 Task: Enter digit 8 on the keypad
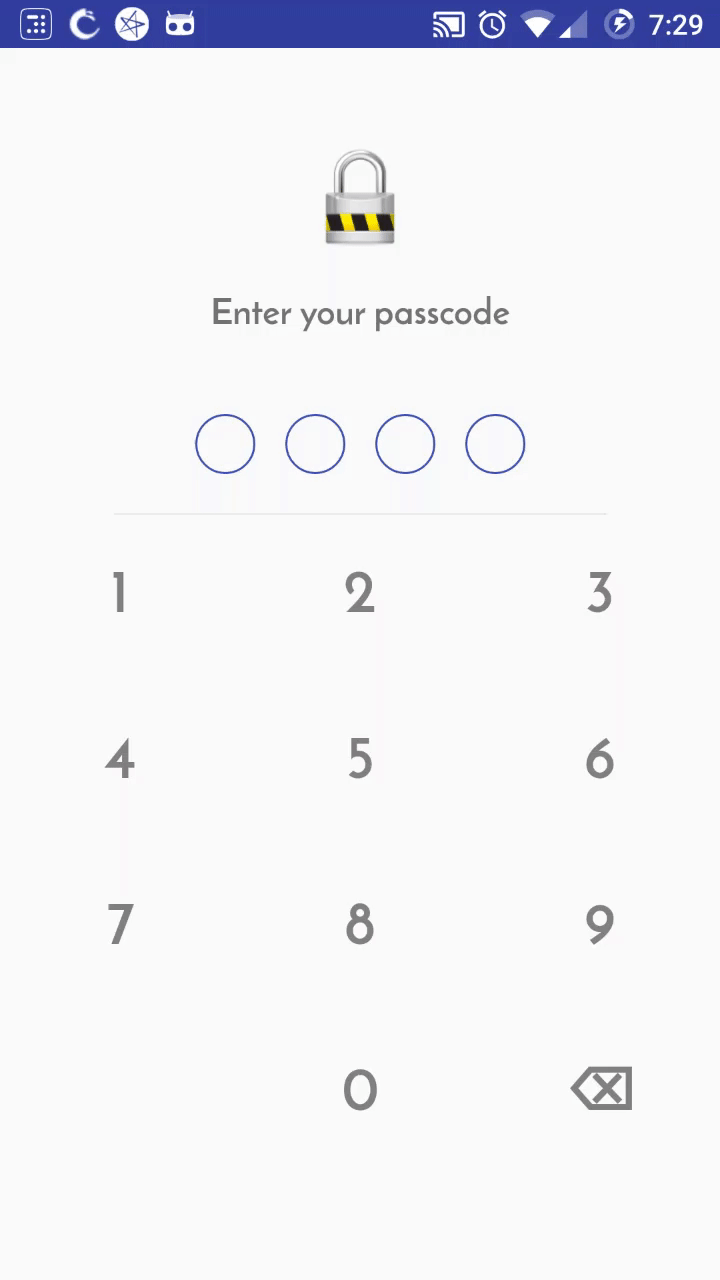[360, 925]
